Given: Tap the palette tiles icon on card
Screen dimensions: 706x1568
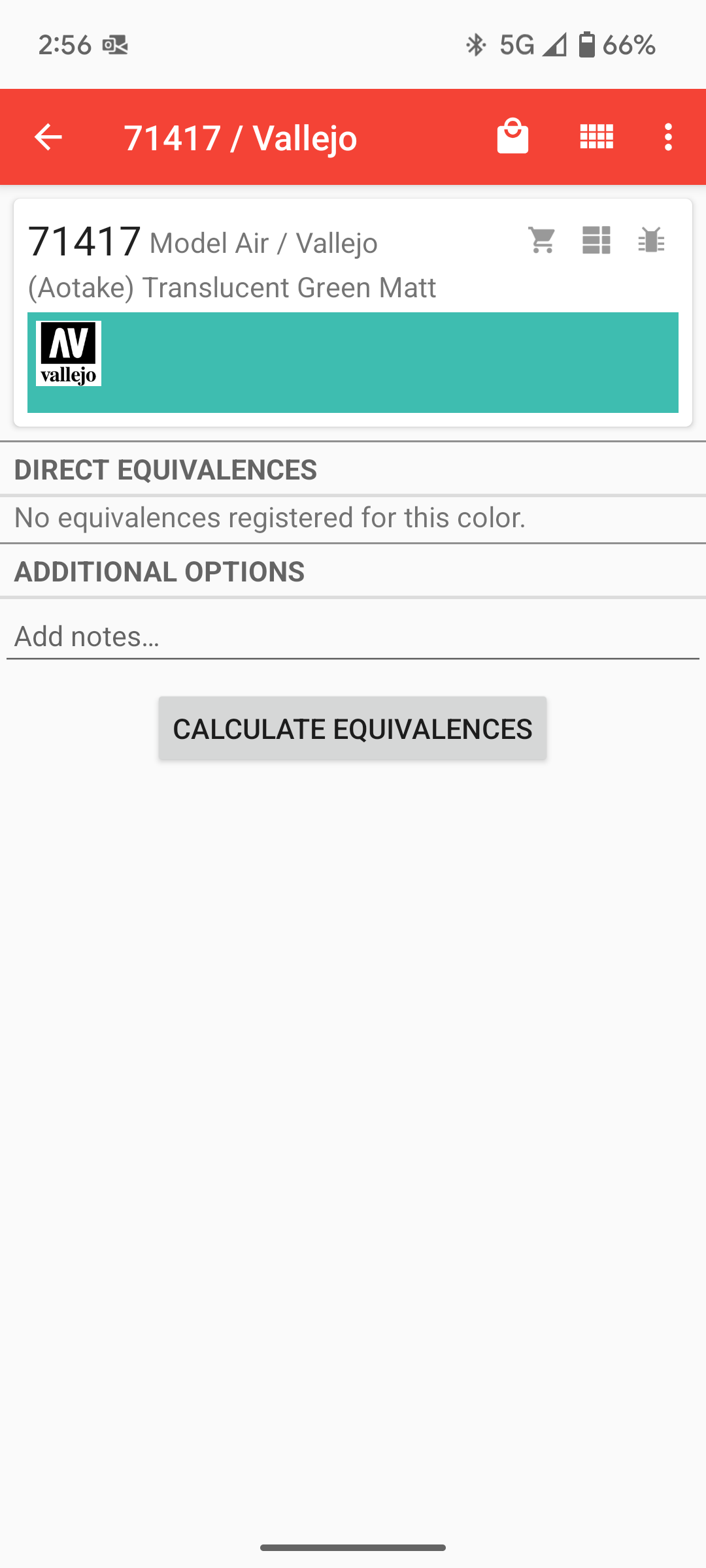Looking at the screenshot, I should (596, 240).
